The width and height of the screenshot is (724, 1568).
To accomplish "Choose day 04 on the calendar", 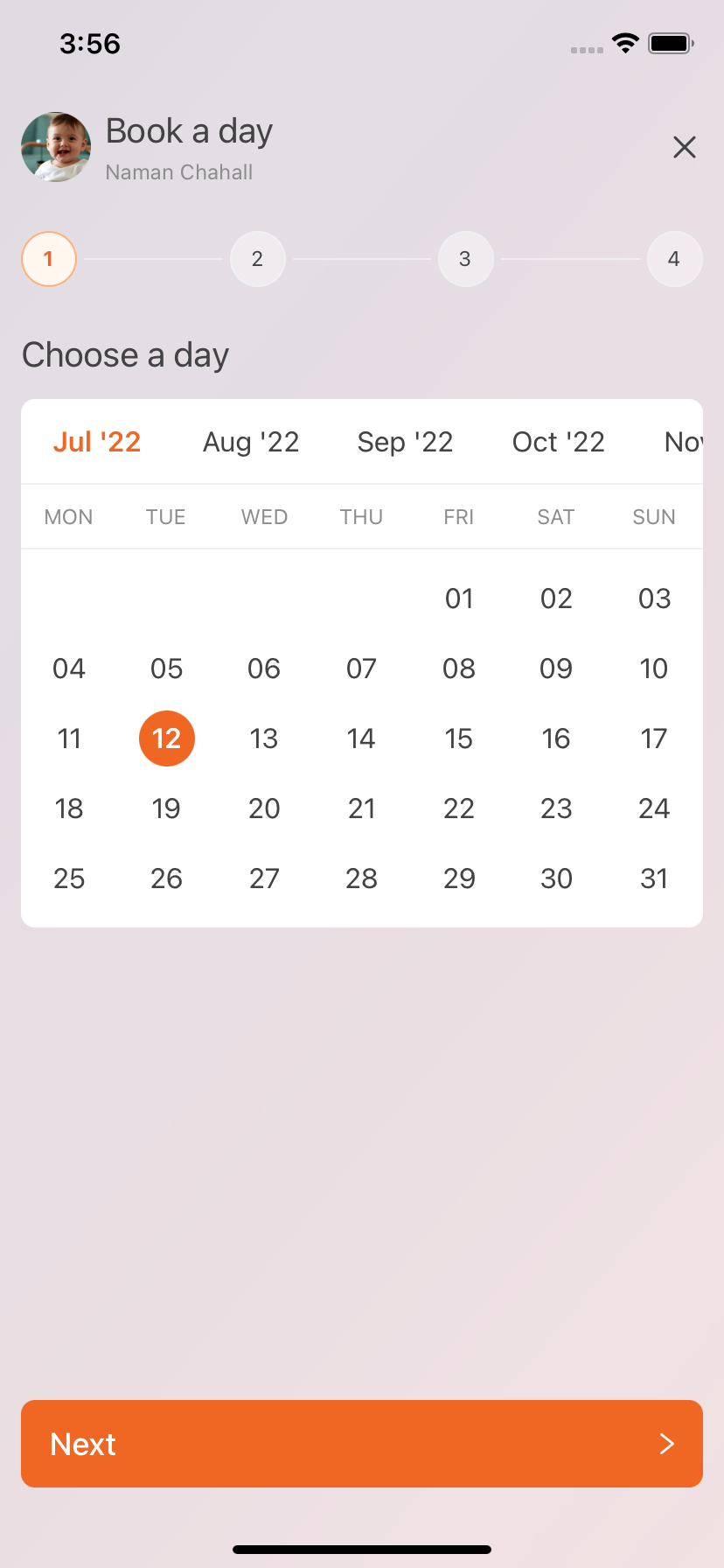I will (x=69, y=668).
